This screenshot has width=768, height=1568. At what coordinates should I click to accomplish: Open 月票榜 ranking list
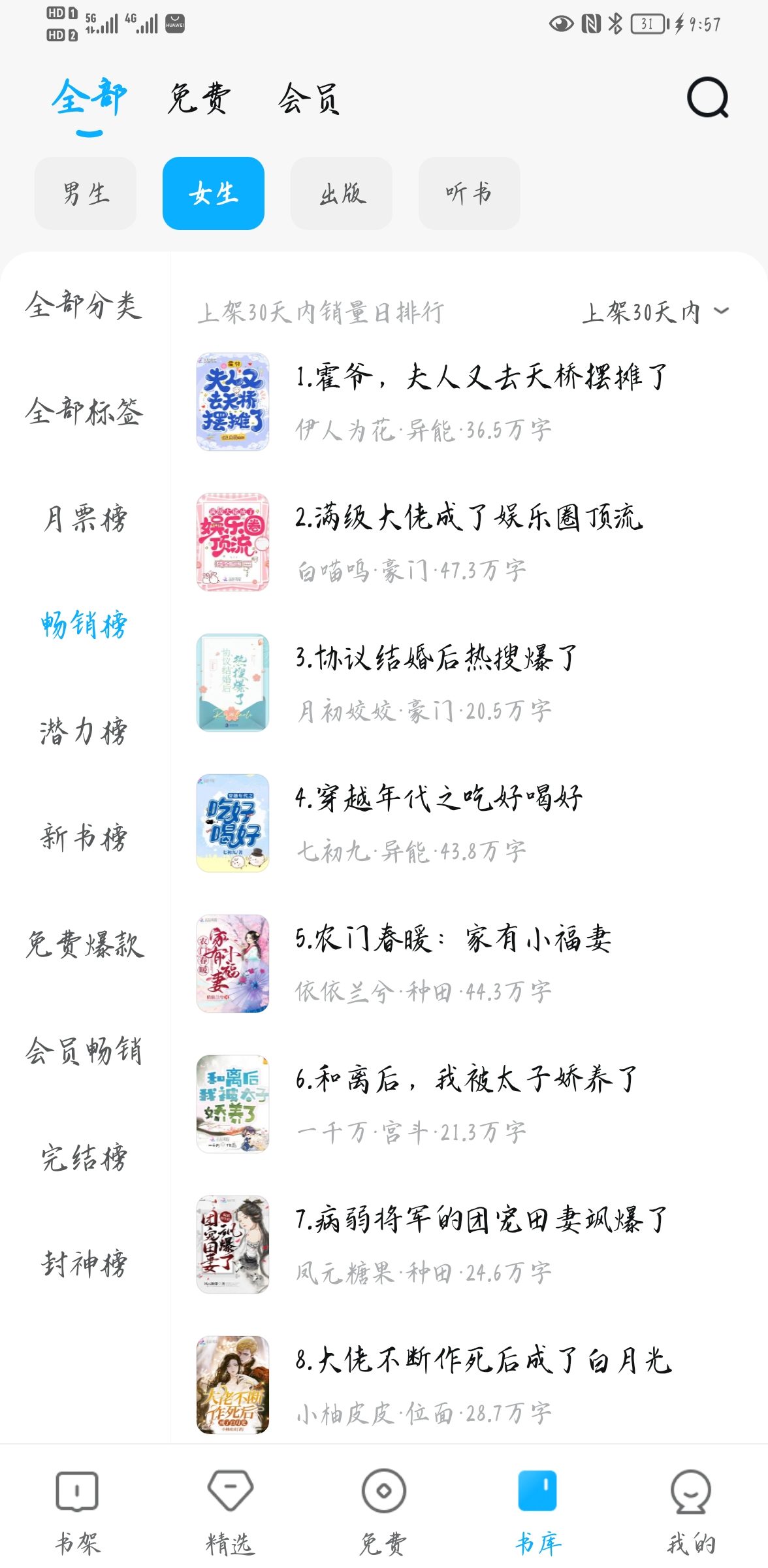coord(84,519)
